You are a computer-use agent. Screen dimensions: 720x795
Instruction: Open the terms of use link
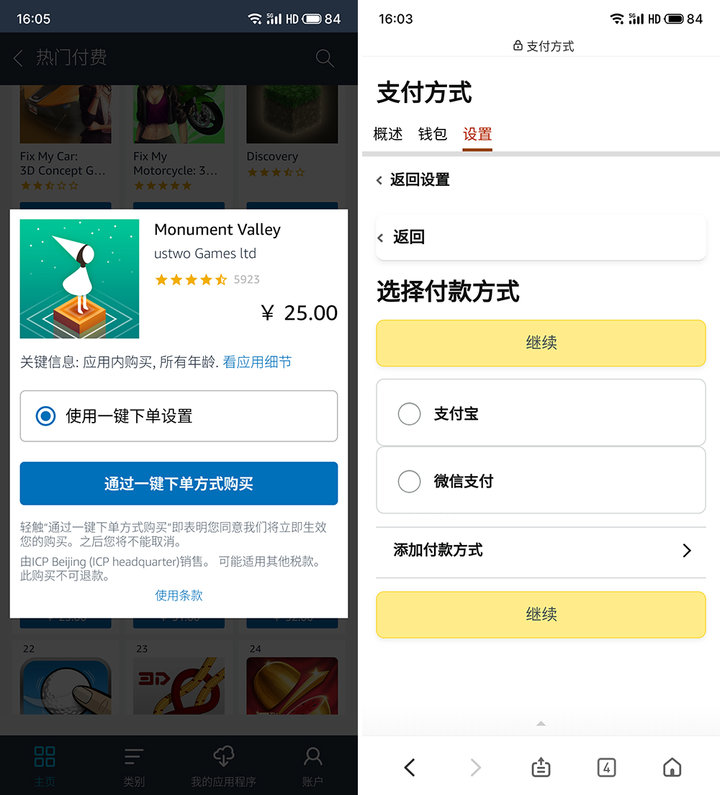coord(178,595)
